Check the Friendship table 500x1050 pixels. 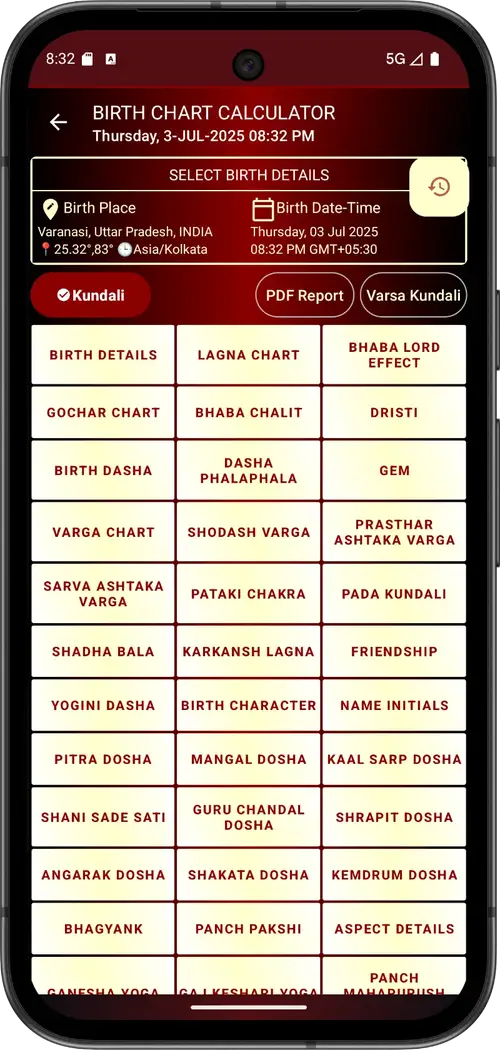(394, 651)
